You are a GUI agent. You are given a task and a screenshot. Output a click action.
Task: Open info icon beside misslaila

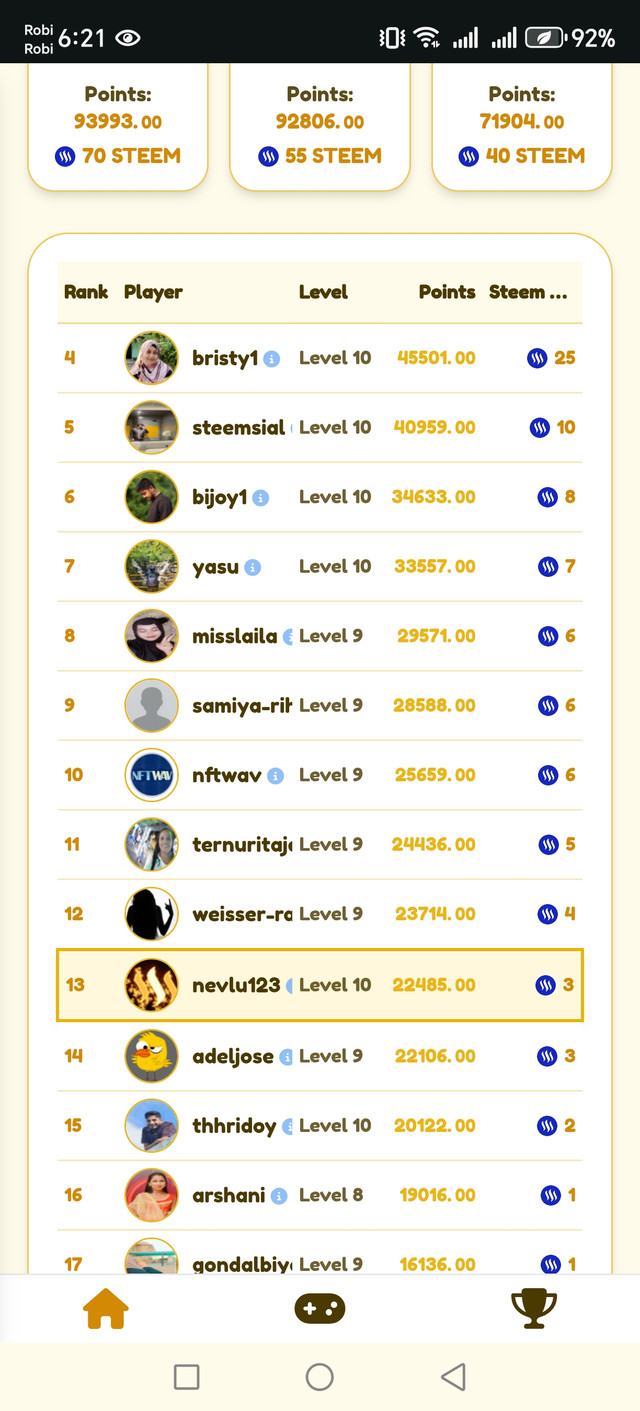(288, 637)
